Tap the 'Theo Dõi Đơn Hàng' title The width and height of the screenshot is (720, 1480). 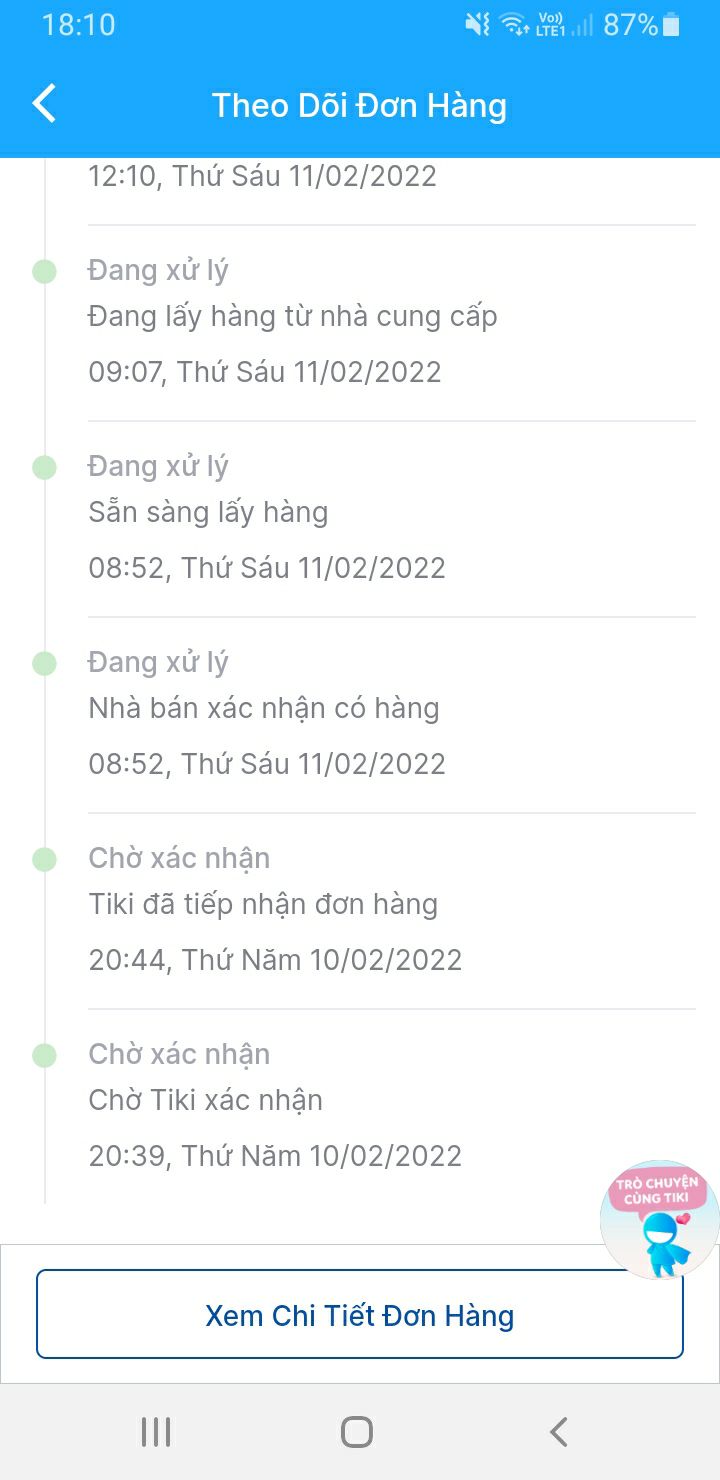pyautogui.click(x=360, y=104)
